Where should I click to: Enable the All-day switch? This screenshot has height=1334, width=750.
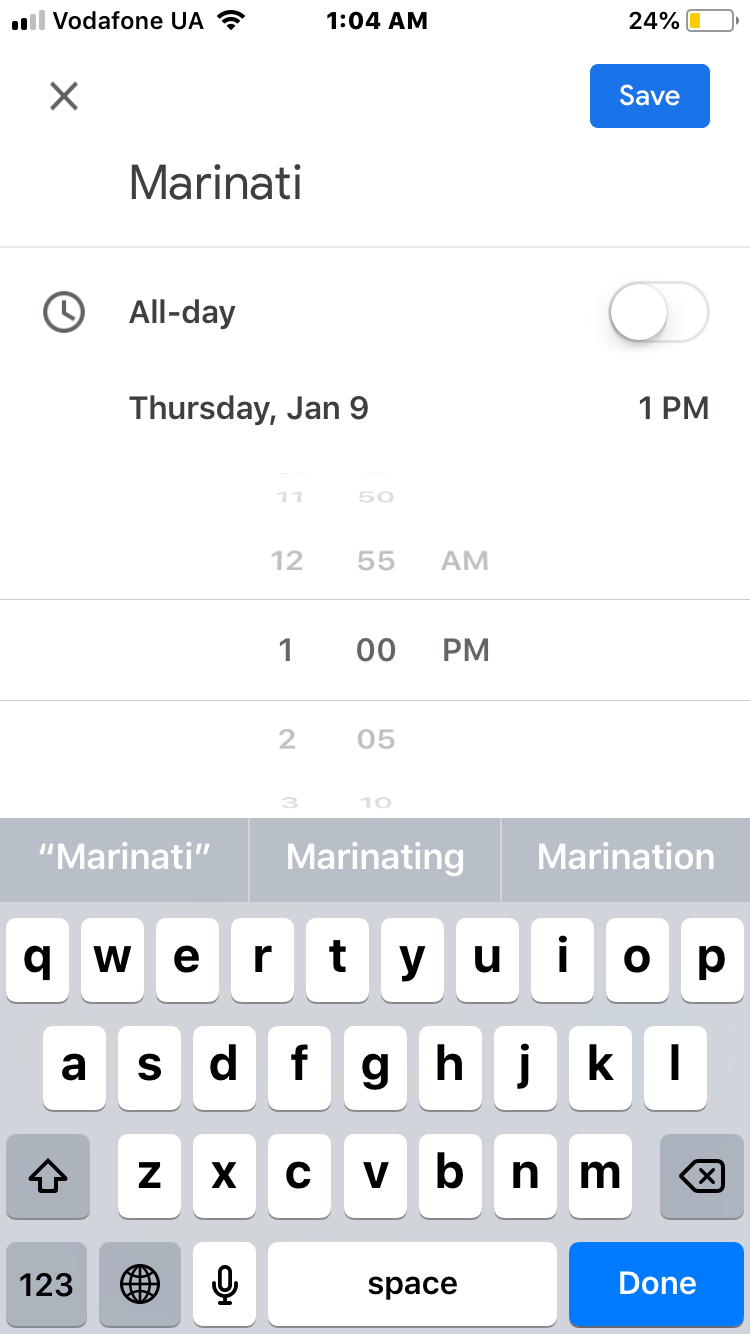pos(658,312)
